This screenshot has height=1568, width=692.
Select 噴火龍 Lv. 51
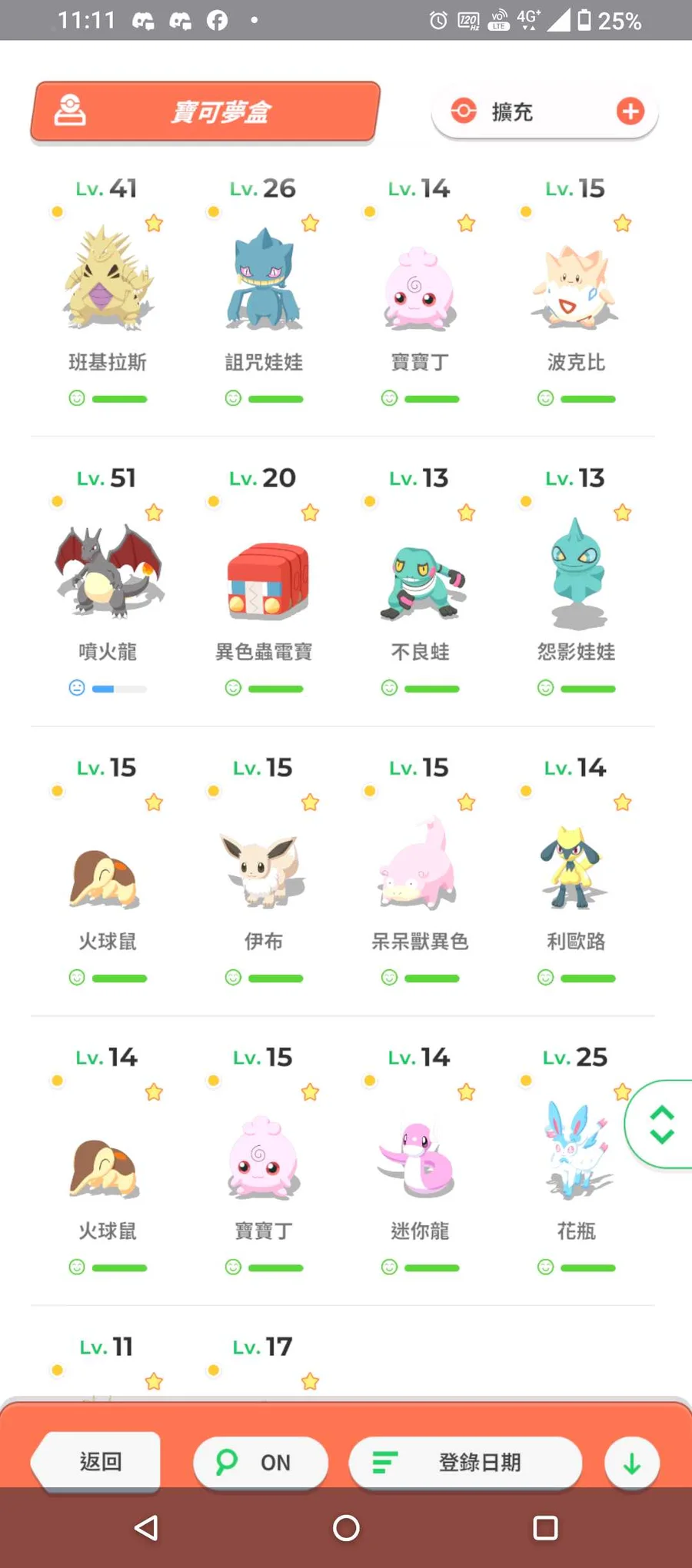coord(108,573)
